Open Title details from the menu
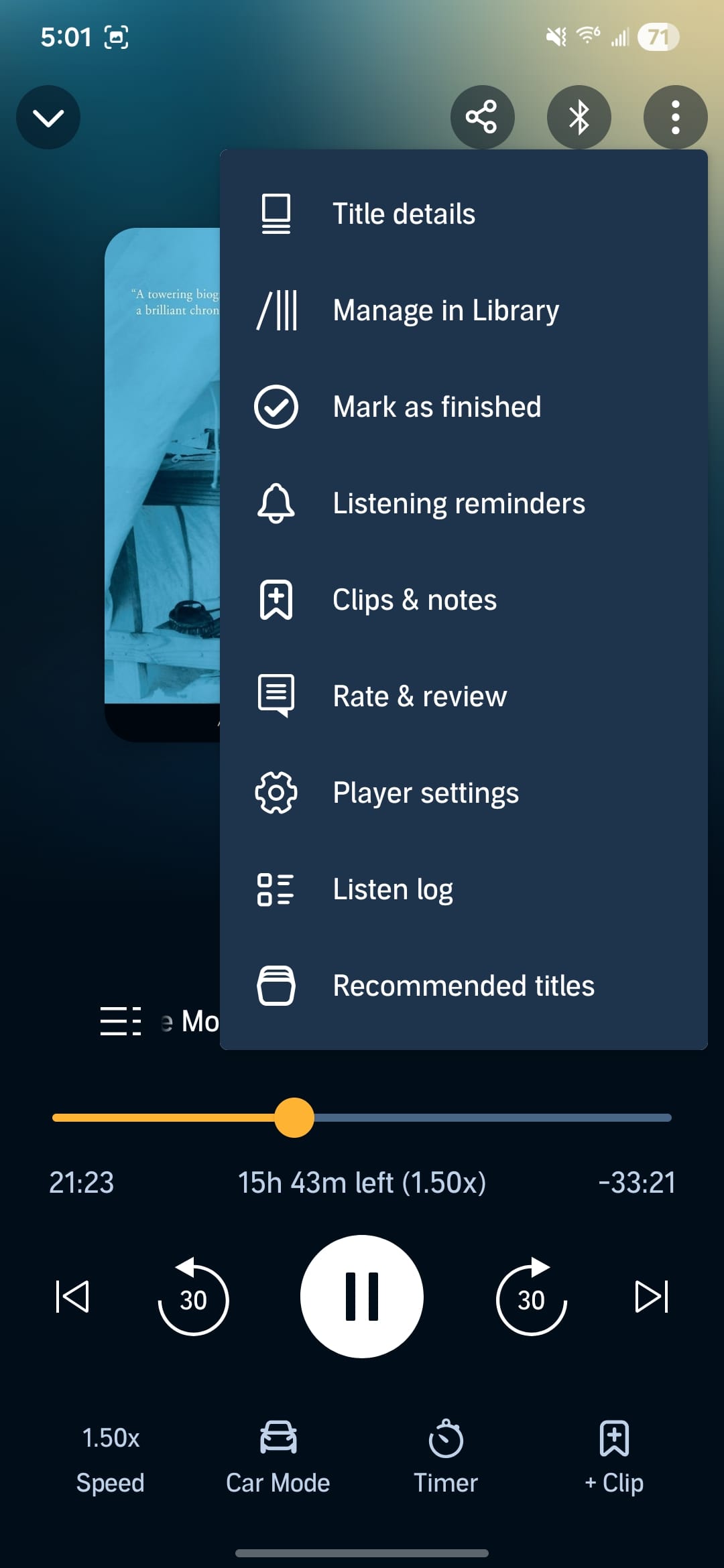 (x=402, y=214)
